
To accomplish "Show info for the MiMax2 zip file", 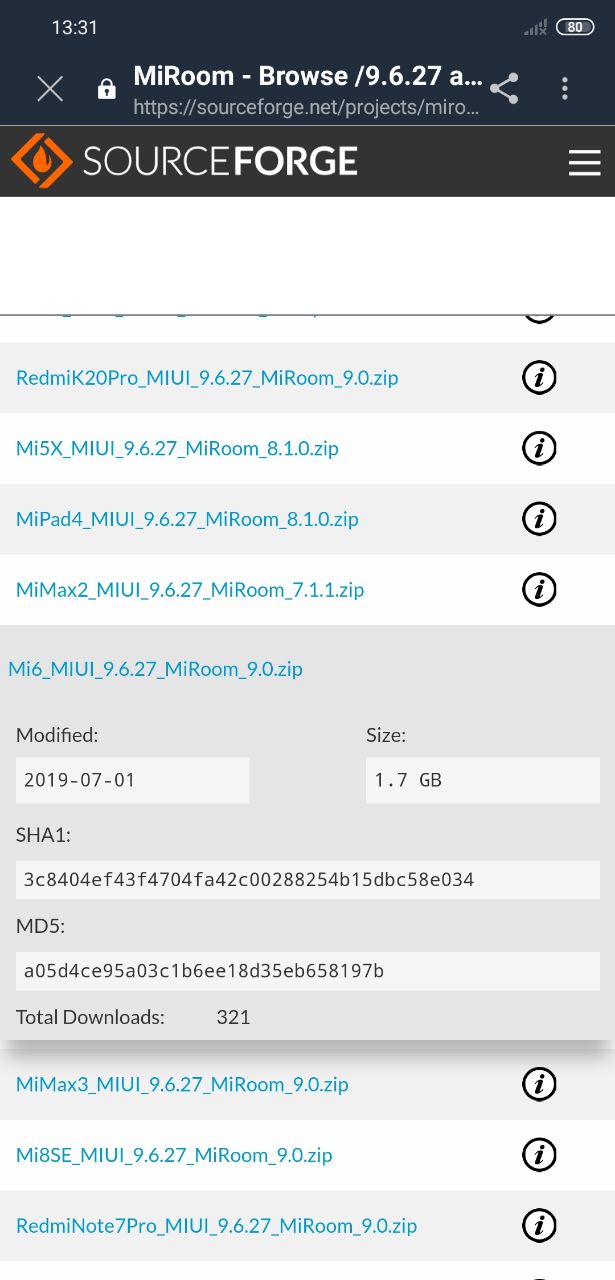I will (540, 590).
